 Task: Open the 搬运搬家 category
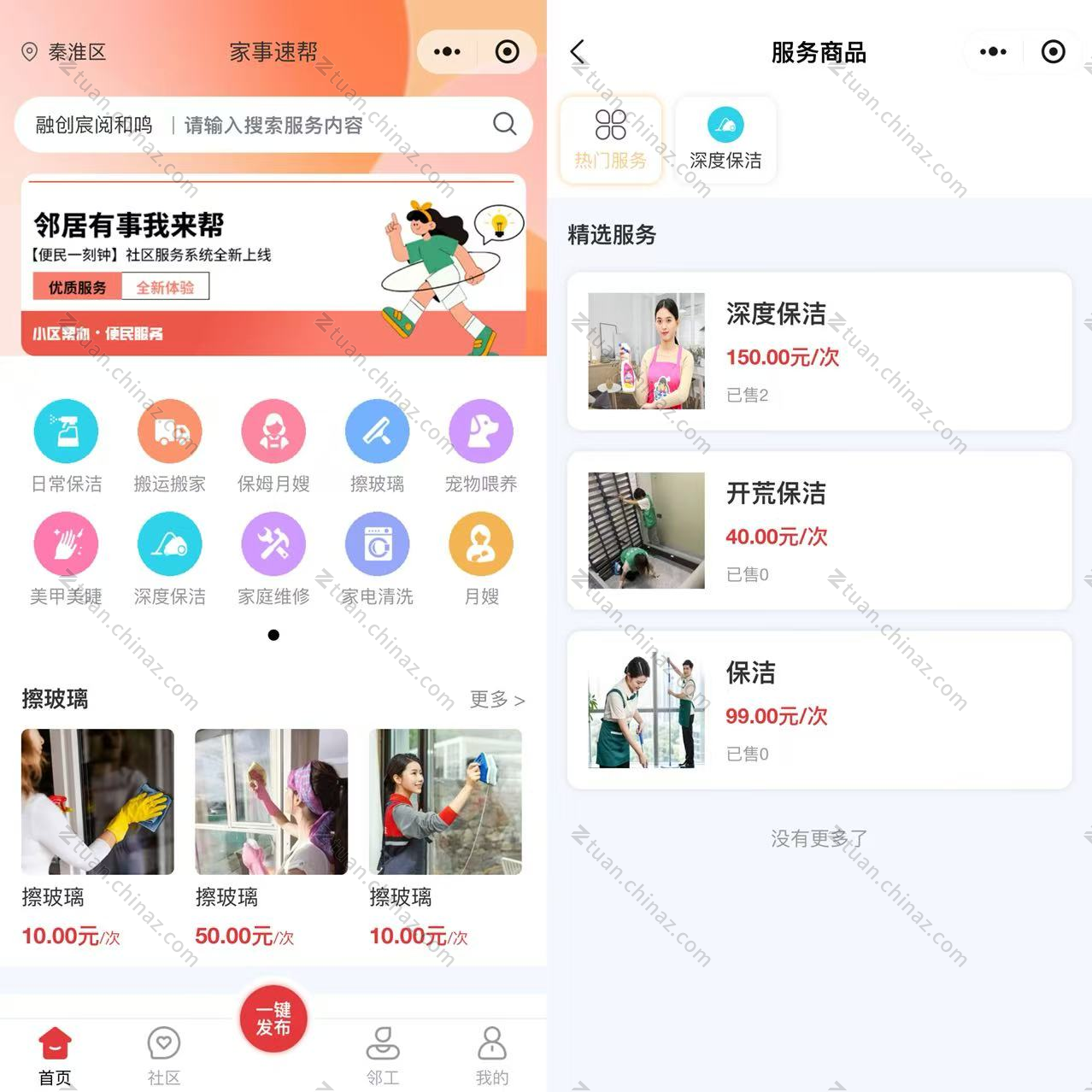tap(170, 446)
